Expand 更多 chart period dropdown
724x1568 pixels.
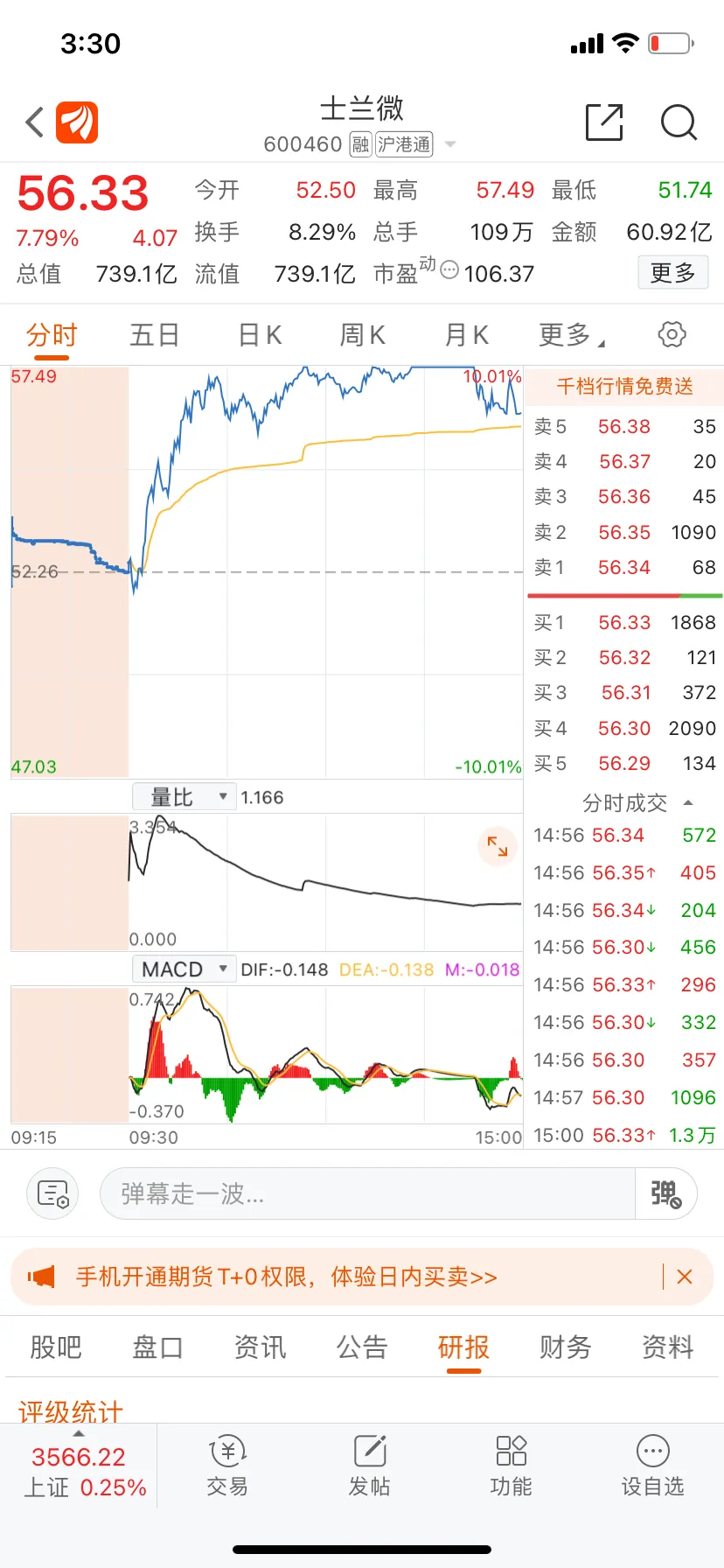coord(572,335)
